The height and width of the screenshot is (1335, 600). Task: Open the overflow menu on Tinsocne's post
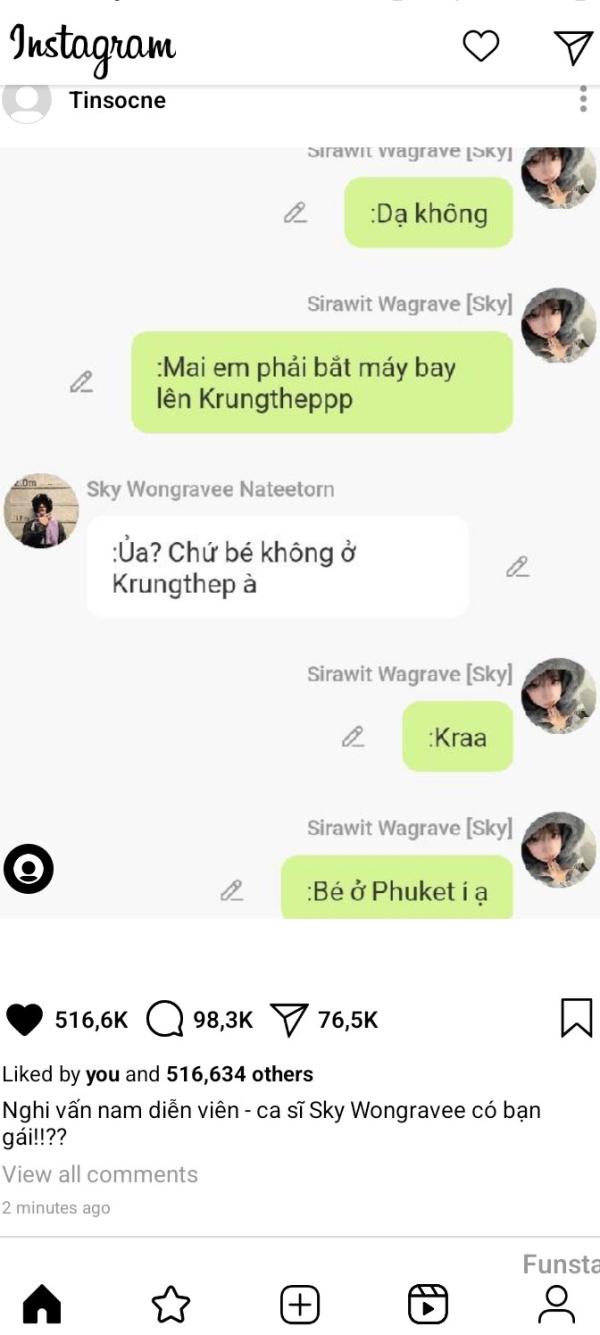tap(583, 99)
